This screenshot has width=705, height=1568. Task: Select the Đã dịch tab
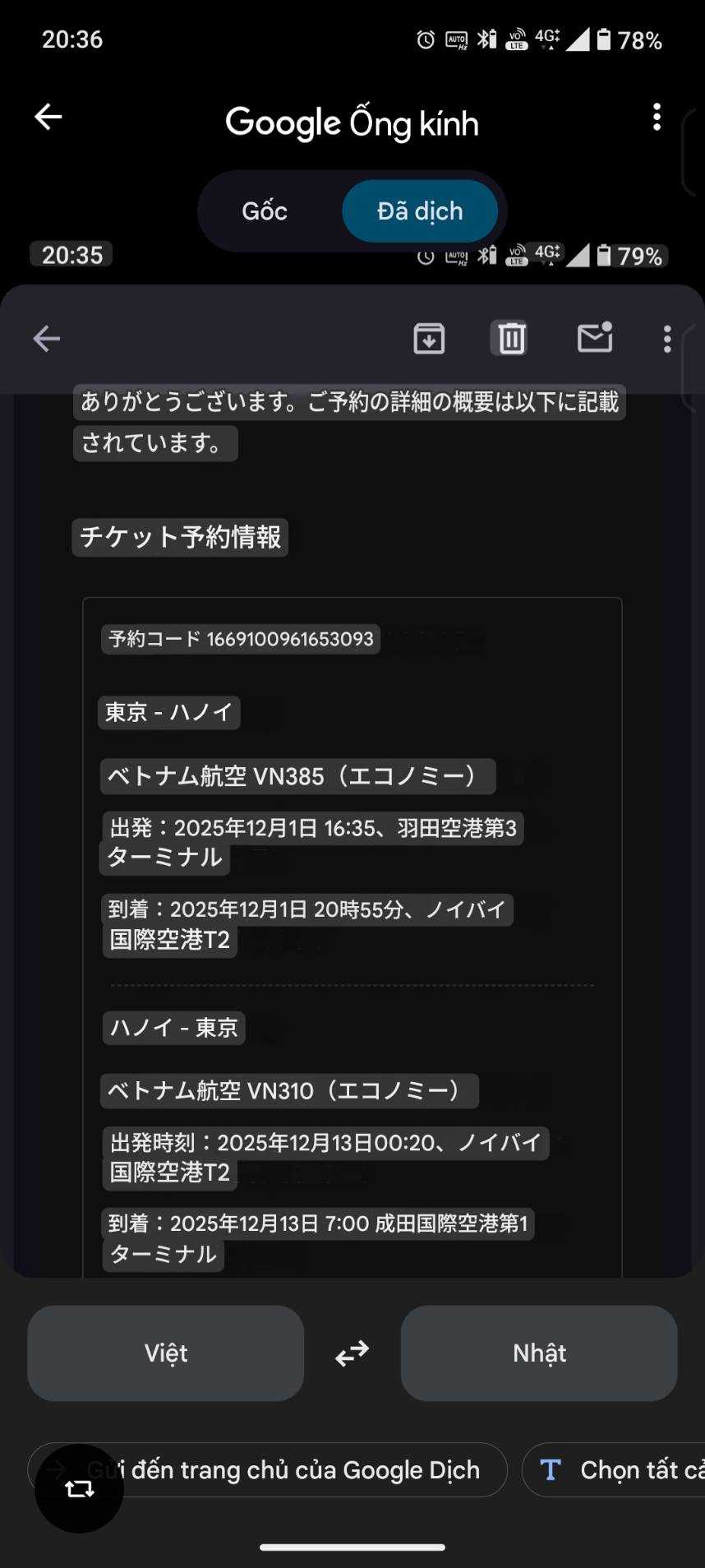coord(420,211)
